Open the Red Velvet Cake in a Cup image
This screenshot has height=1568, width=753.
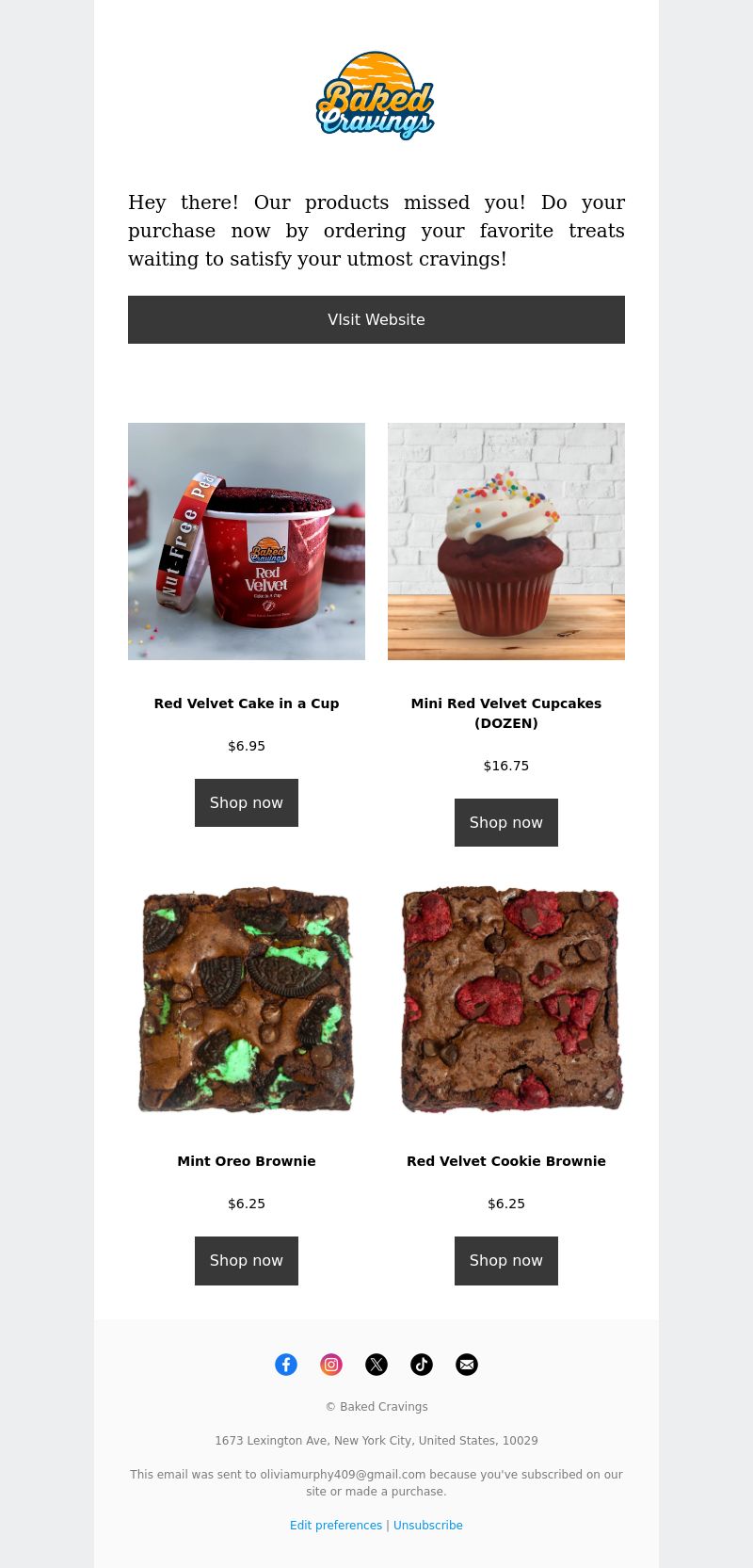click(247, 541)
